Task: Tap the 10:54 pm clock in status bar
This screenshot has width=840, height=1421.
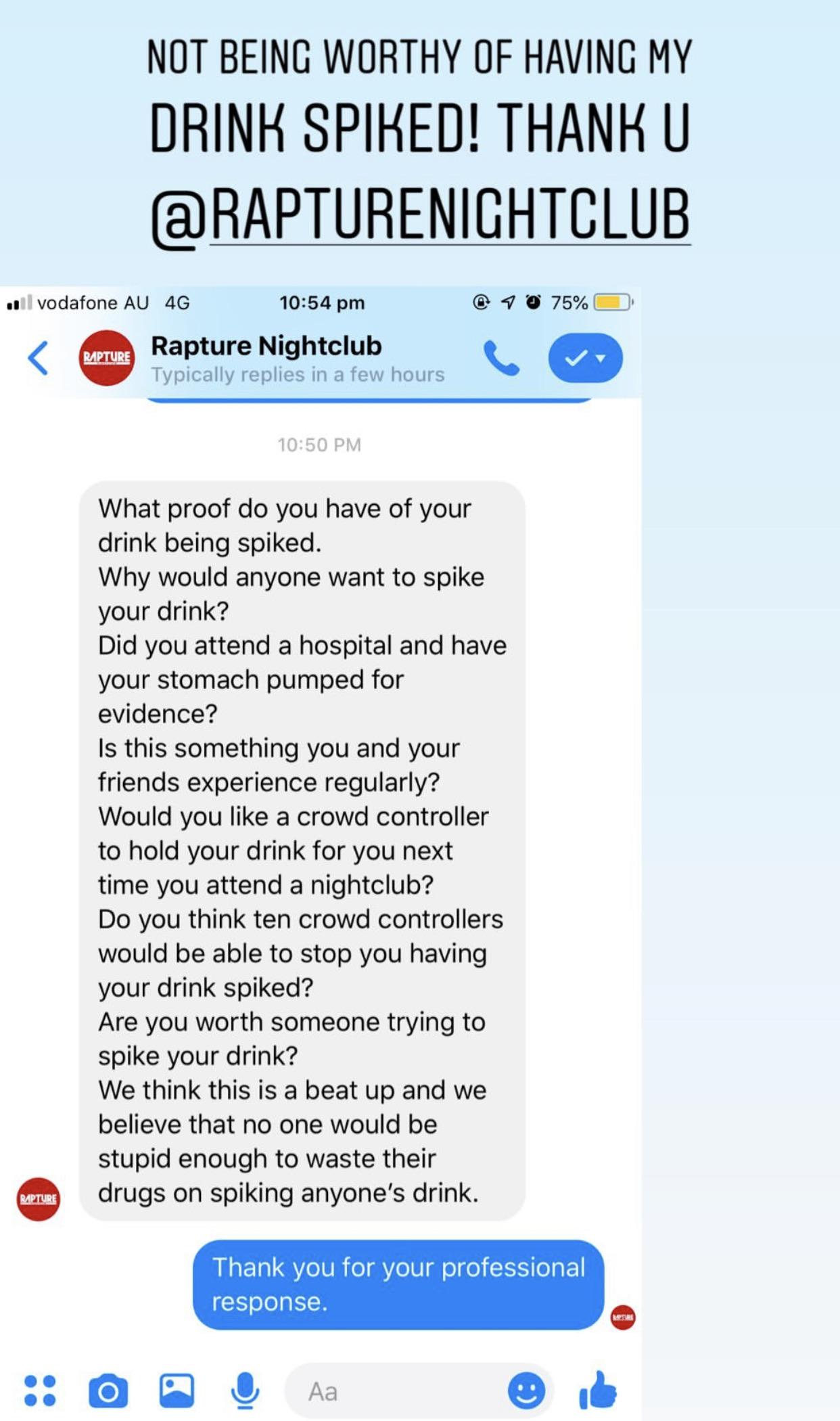Action: point(322,302)
